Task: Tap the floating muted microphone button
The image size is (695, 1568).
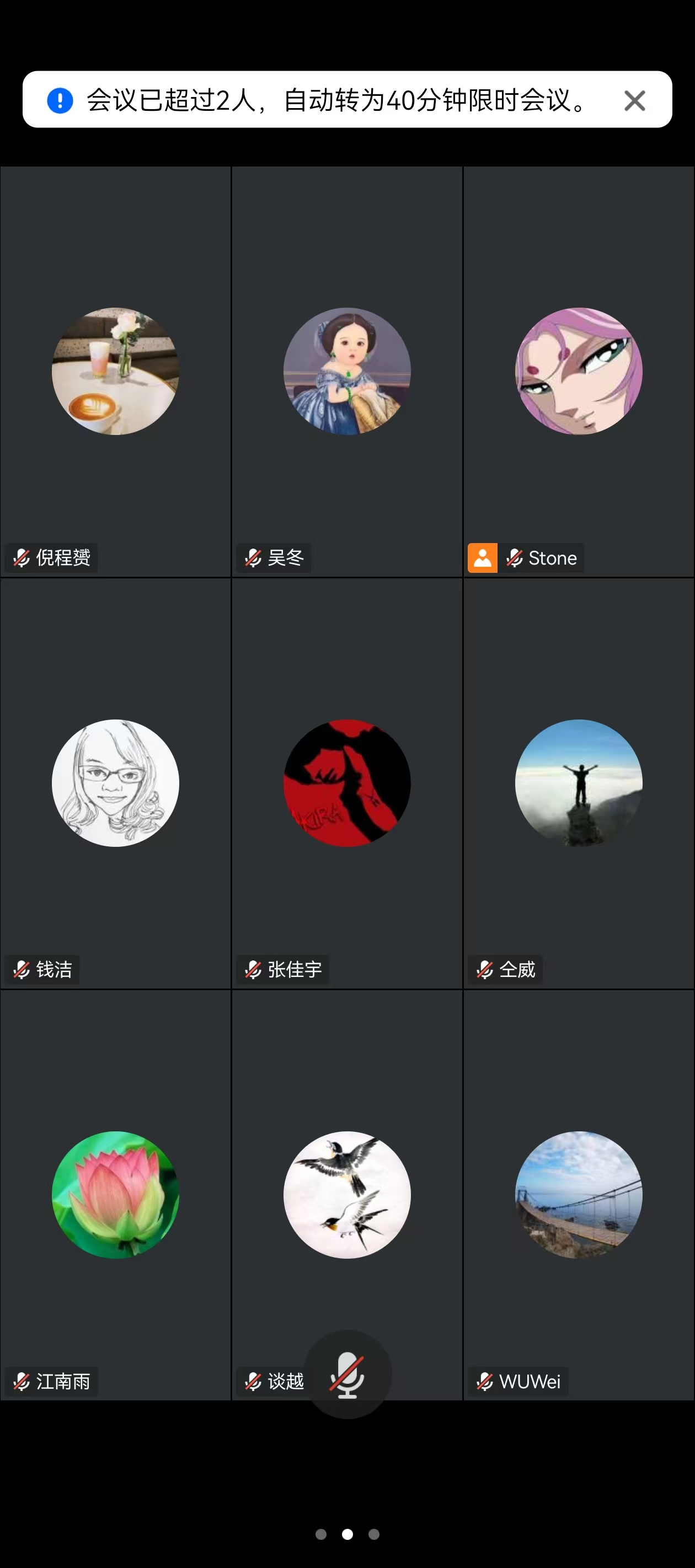Action: coord(347,1375)
